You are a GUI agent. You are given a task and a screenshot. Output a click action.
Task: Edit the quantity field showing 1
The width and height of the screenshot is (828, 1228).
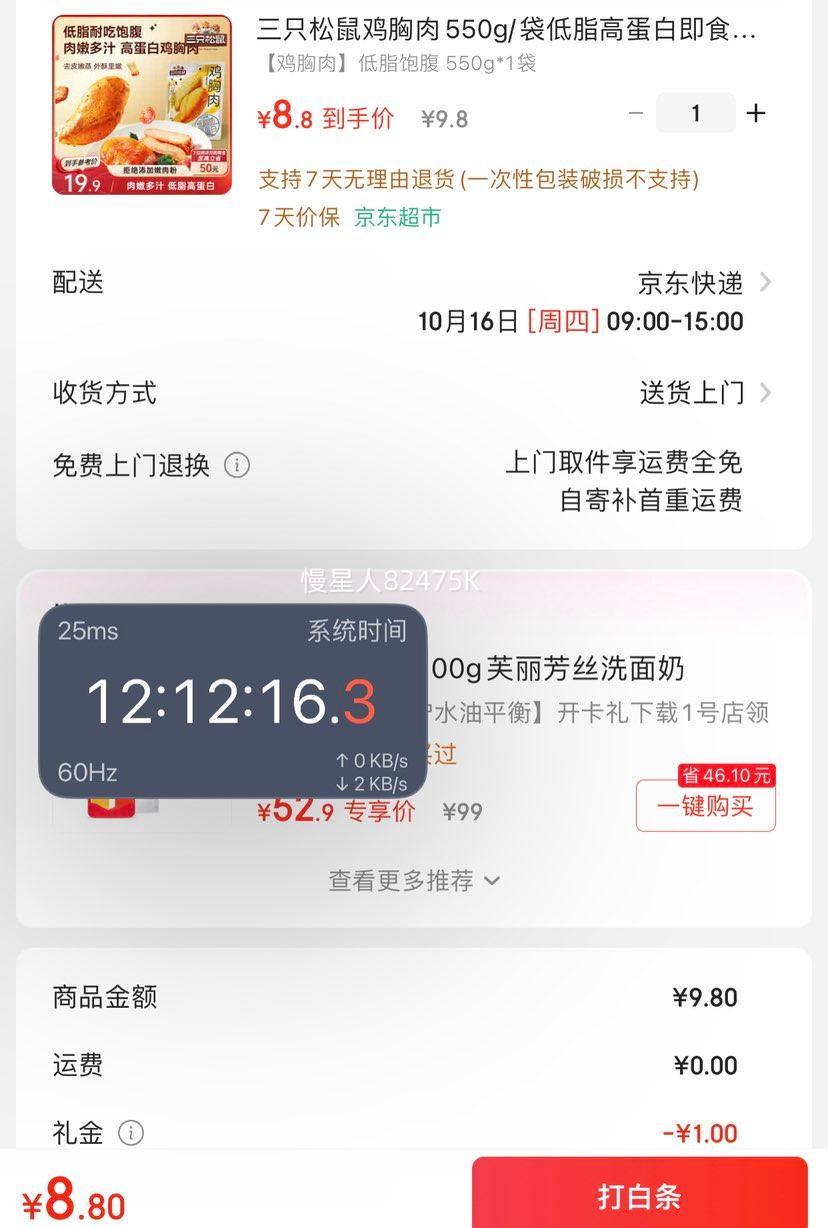tap(695, 113)
